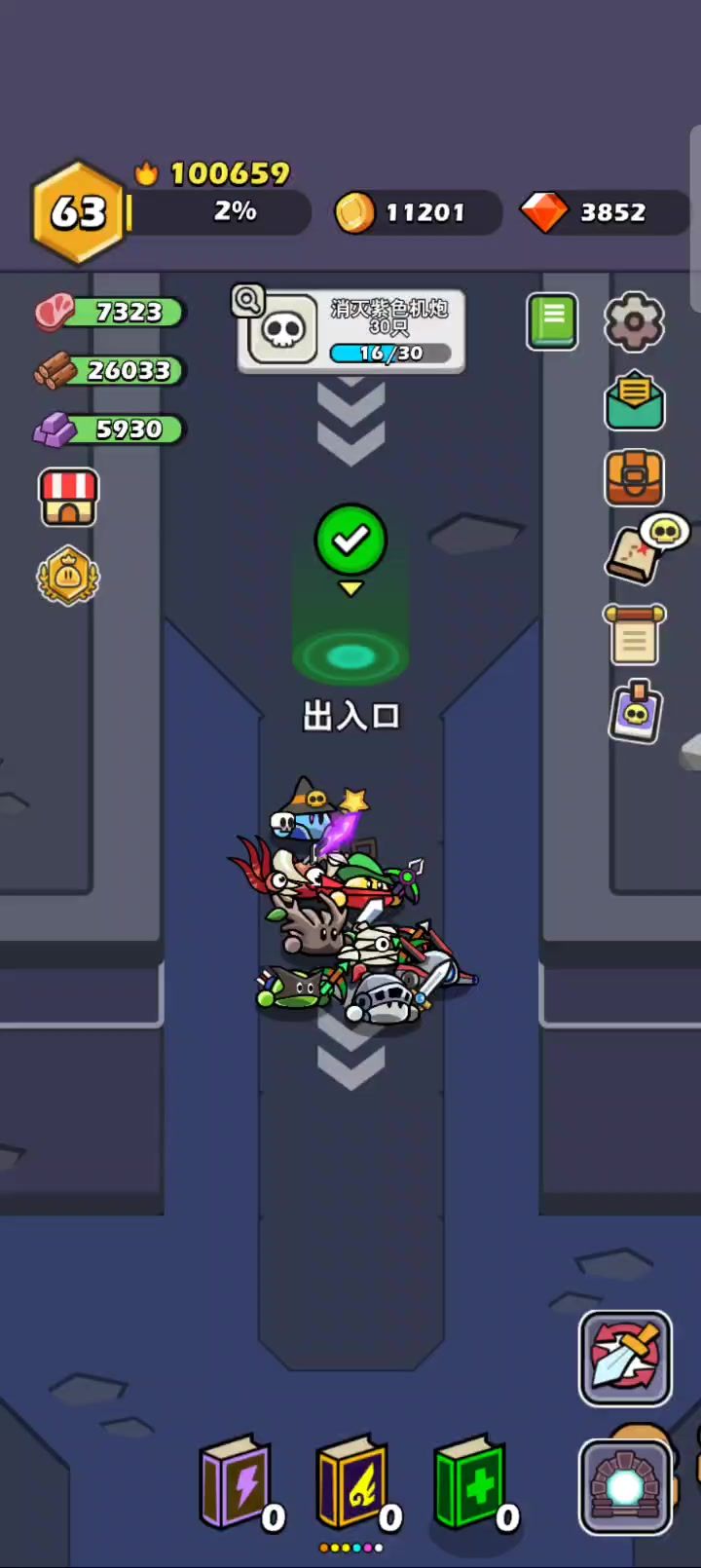Open the quest scroll list

(634, 635)
